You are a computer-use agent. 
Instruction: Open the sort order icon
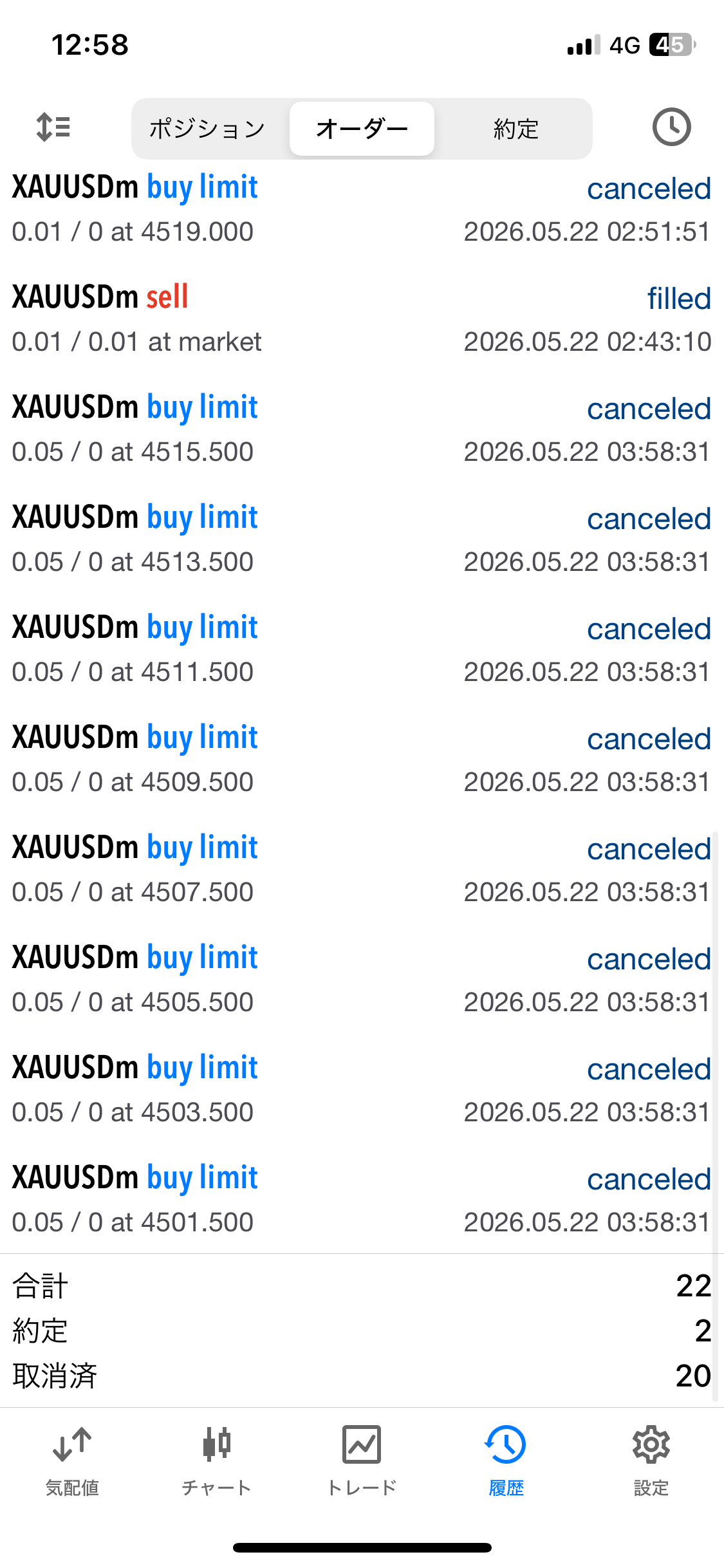pyautogui.click(x=53, y=127)
